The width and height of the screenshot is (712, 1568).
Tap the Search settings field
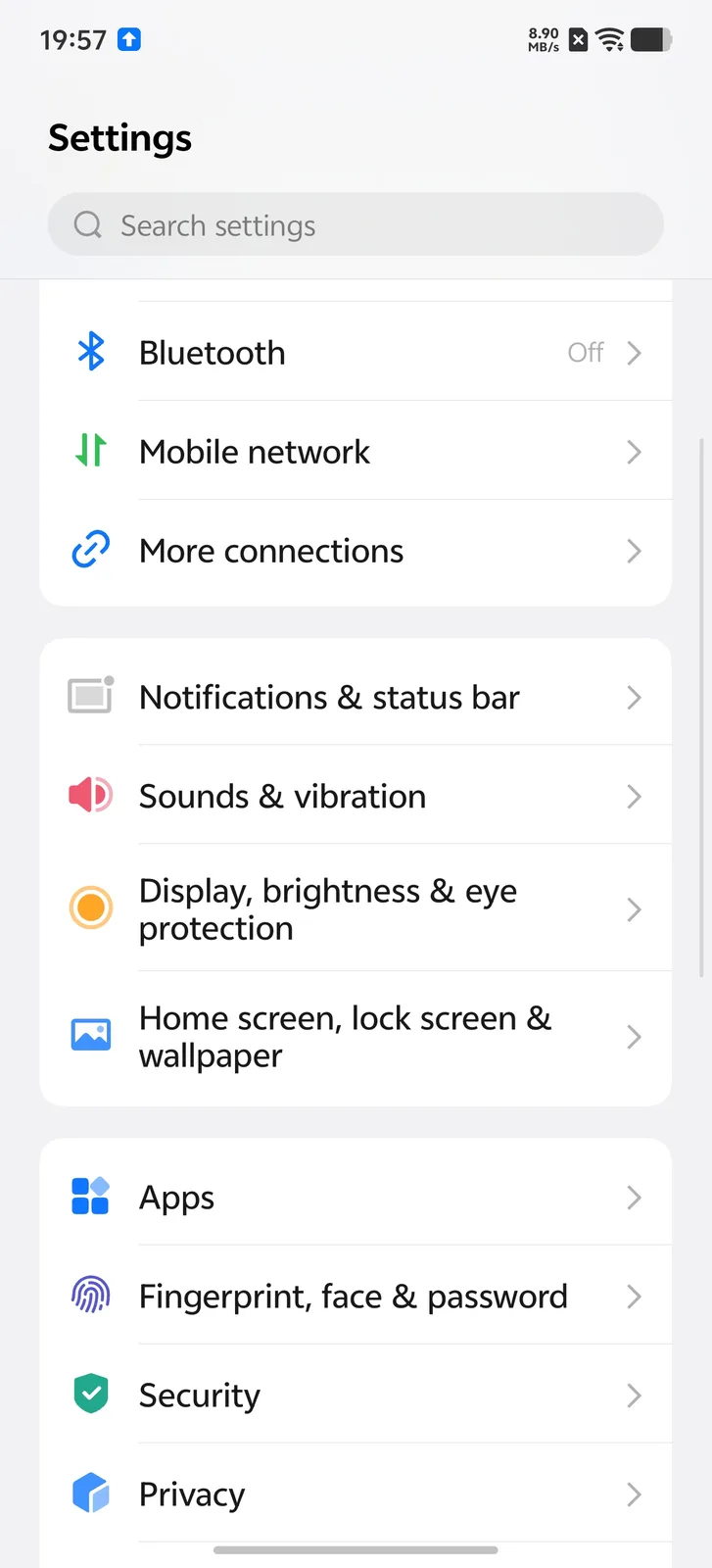(x=356, y=224)
